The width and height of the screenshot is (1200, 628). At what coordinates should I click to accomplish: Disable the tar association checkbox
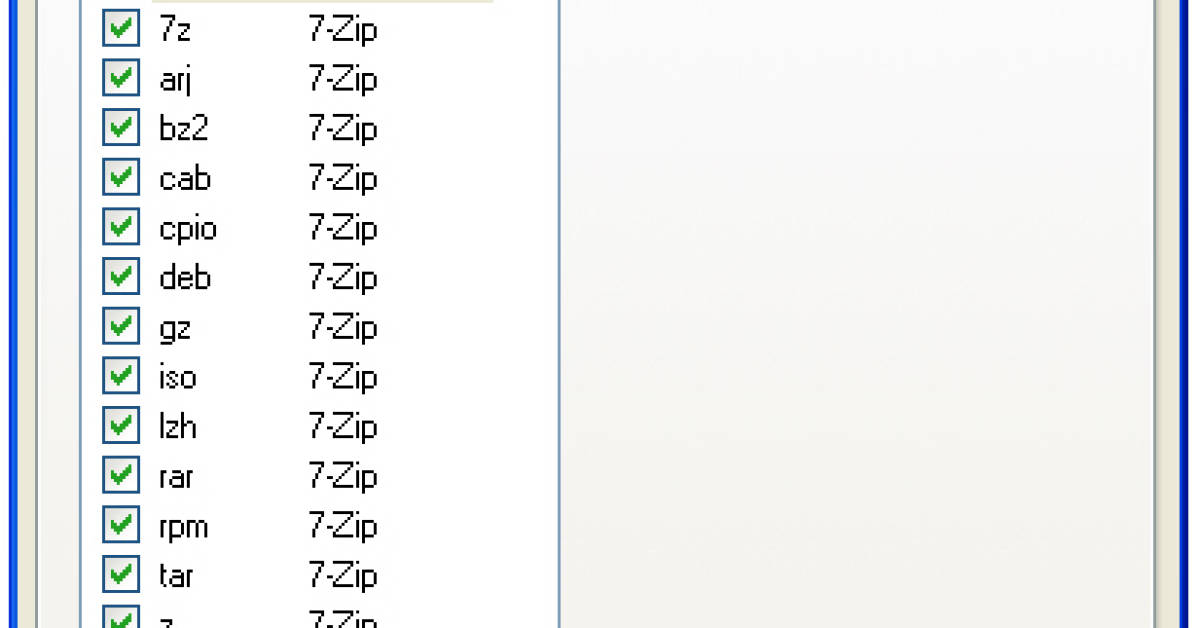click(121, 574)
